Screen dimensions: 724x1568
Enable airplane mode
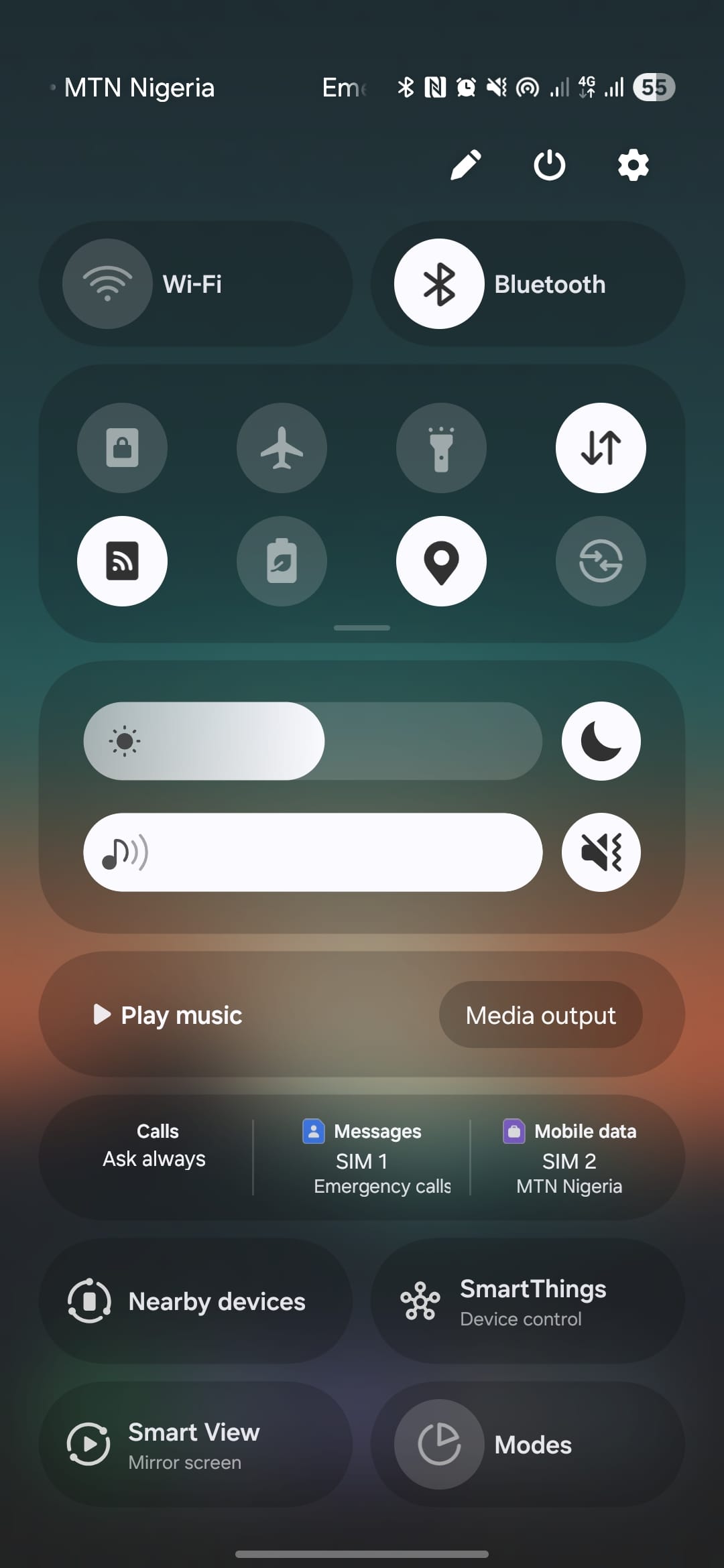pos(282,448)
